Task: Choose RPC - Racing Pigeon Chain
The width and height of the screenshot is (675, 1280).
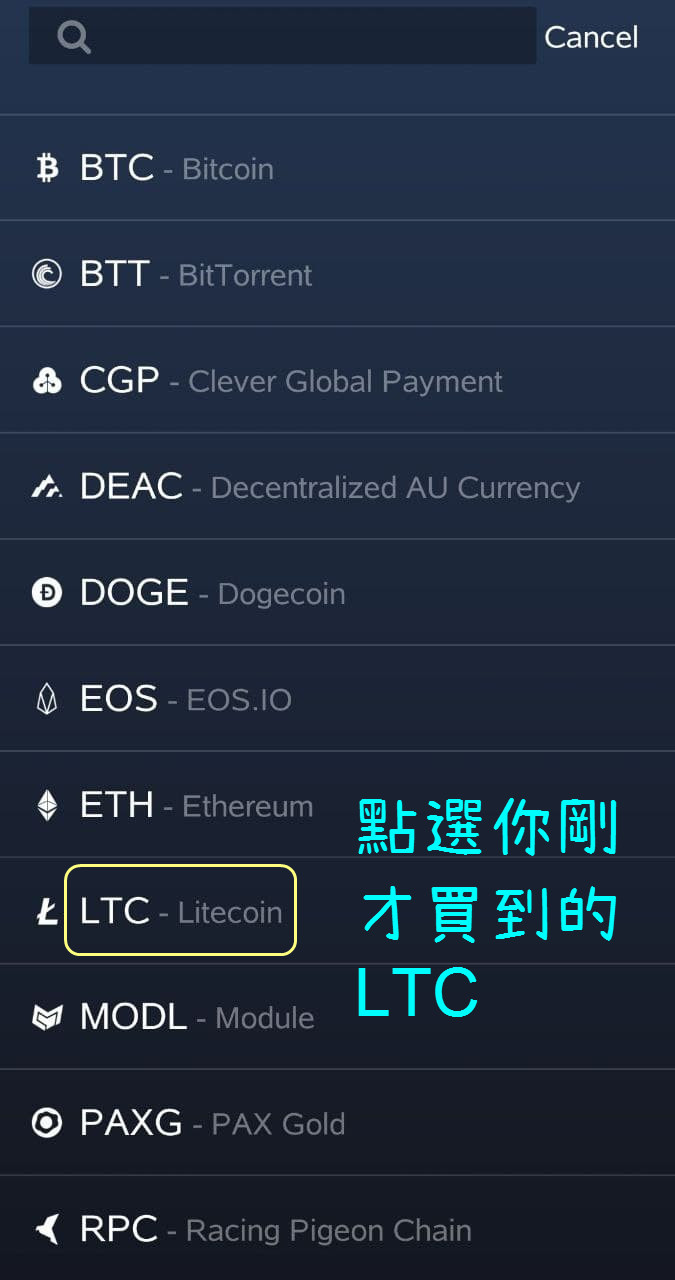Action: [275, 1229]
